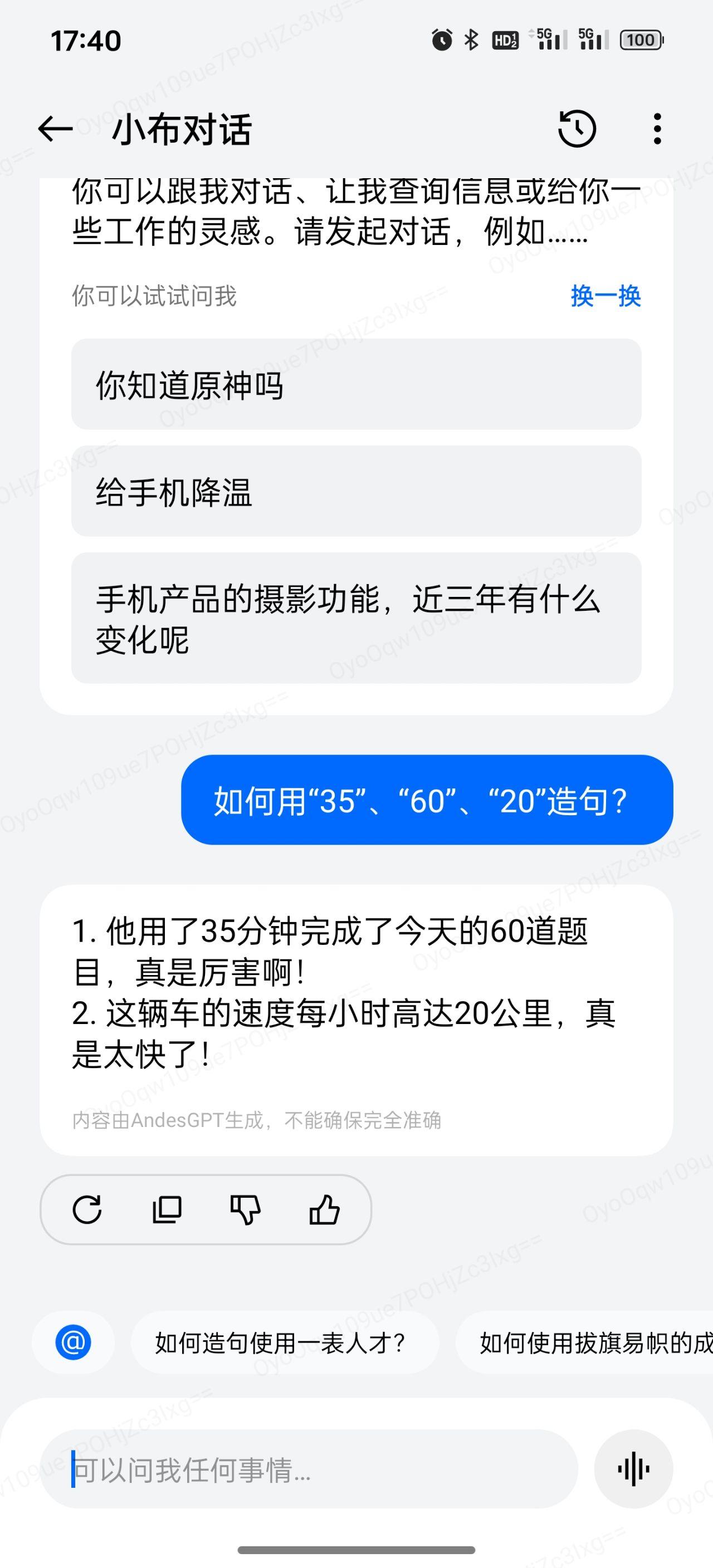The image size is (713, 1568).
Task: Like the generated answer
Action: pos(325,1209)
